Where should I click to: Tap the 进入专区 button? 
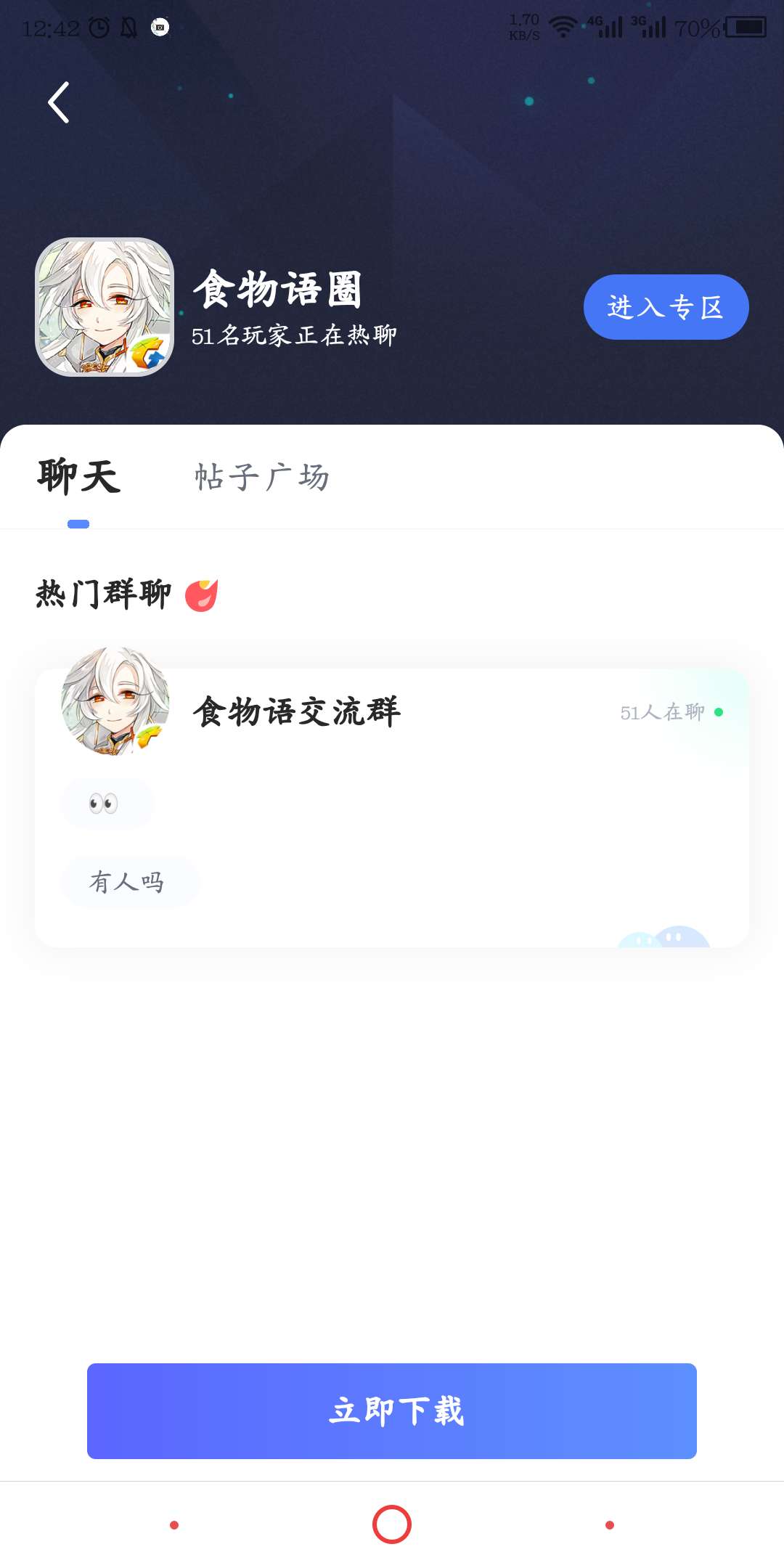click(666, 307)
